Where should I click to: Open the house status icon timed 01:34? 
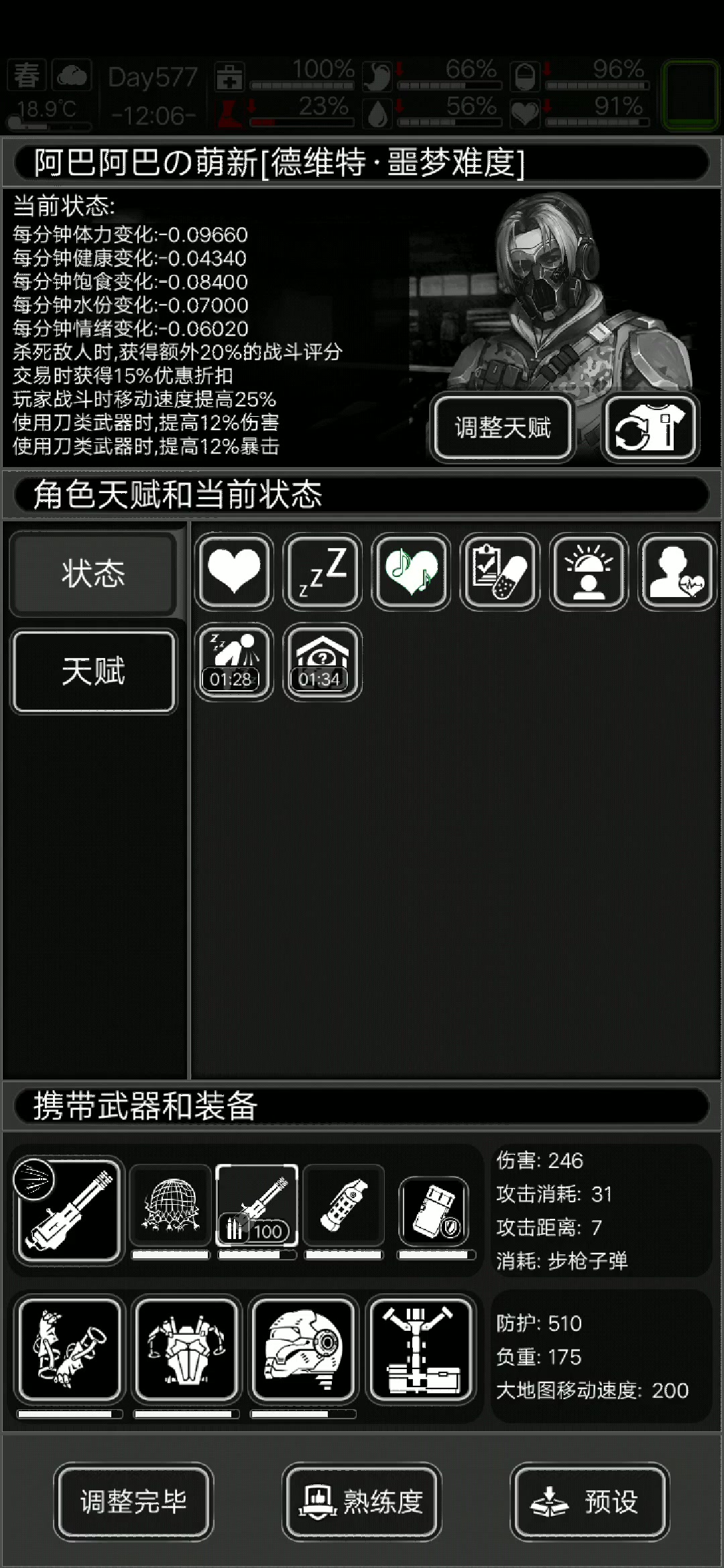[x=322, y=661]
